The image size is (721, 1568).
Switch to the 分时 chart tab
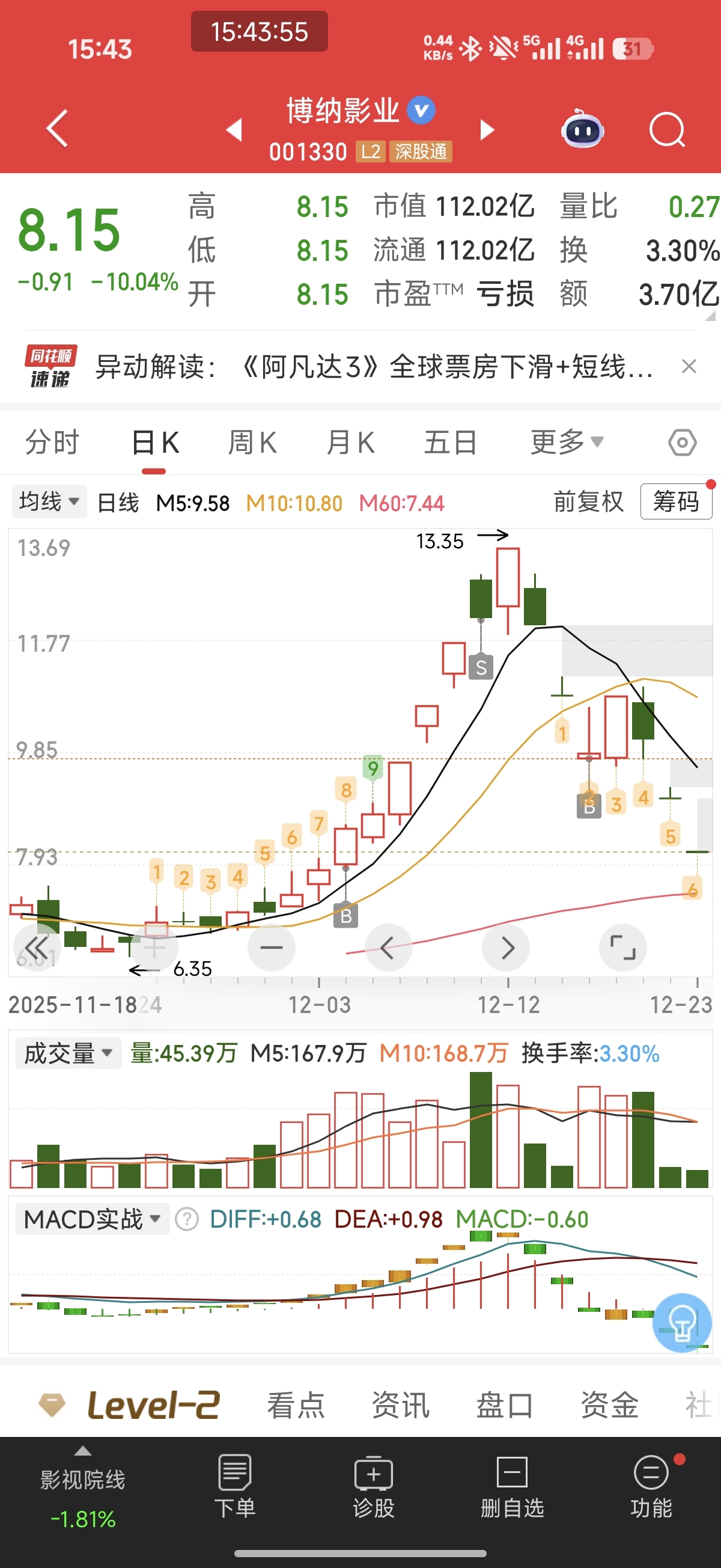click(52, 442)
